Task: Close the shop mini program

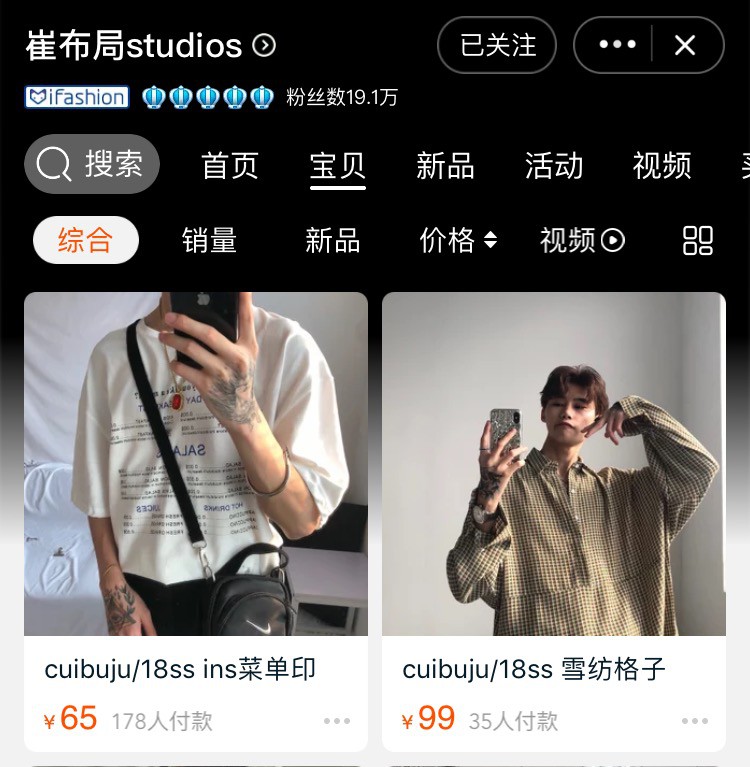Action: 685,45
